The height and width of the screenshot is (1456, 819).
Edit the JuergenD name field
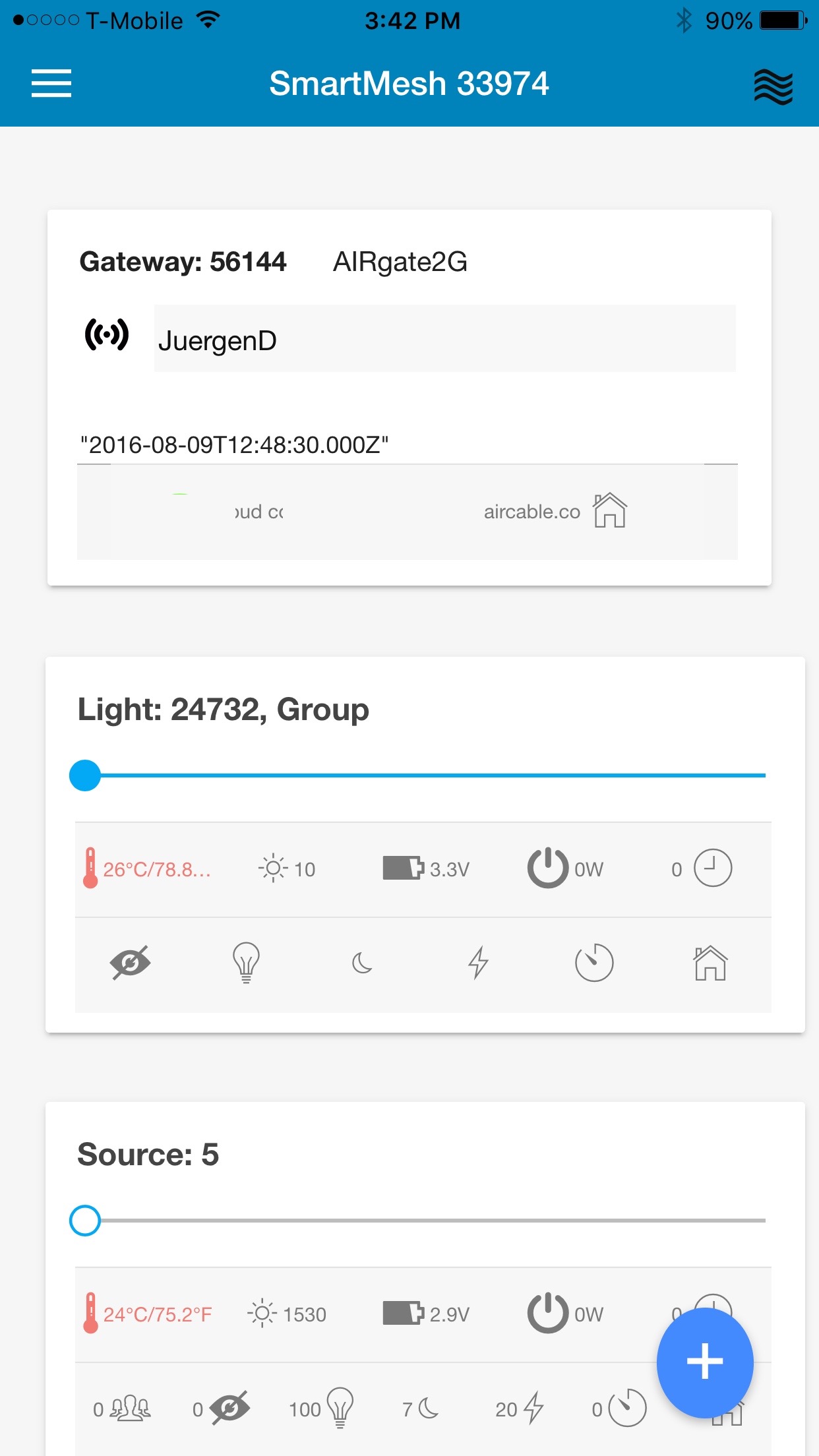(x=445, y=339)
